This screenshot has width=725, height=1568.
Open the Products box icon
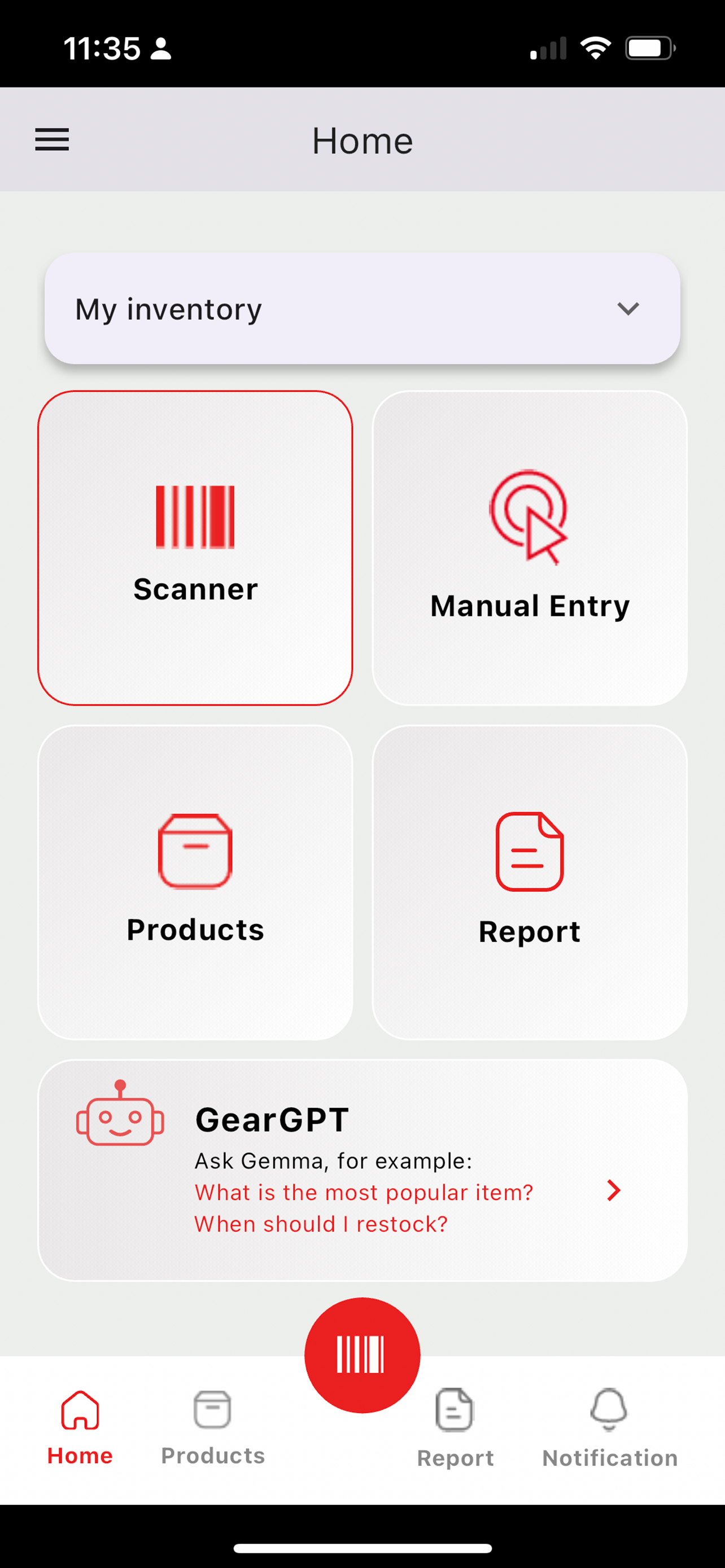195,851
